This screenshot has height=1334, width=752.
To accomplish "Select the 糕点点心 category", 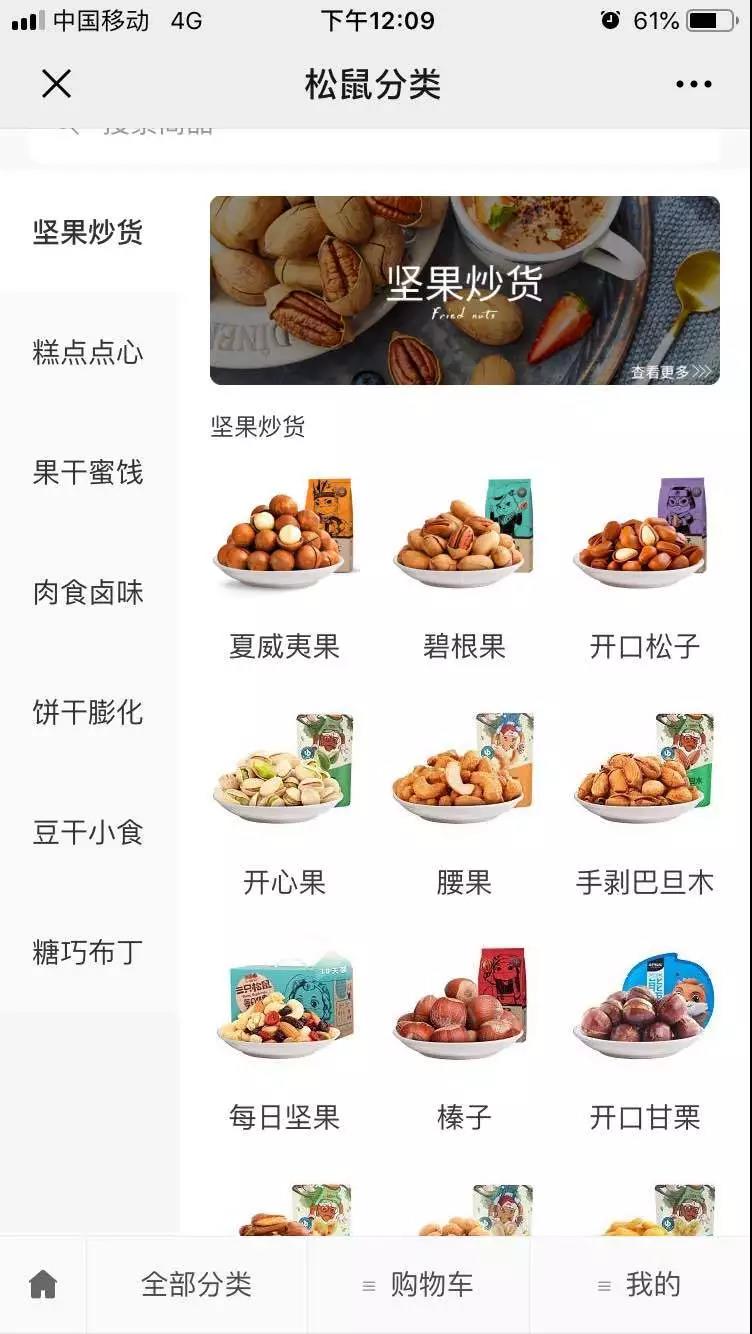I will (x=89, y=352).
